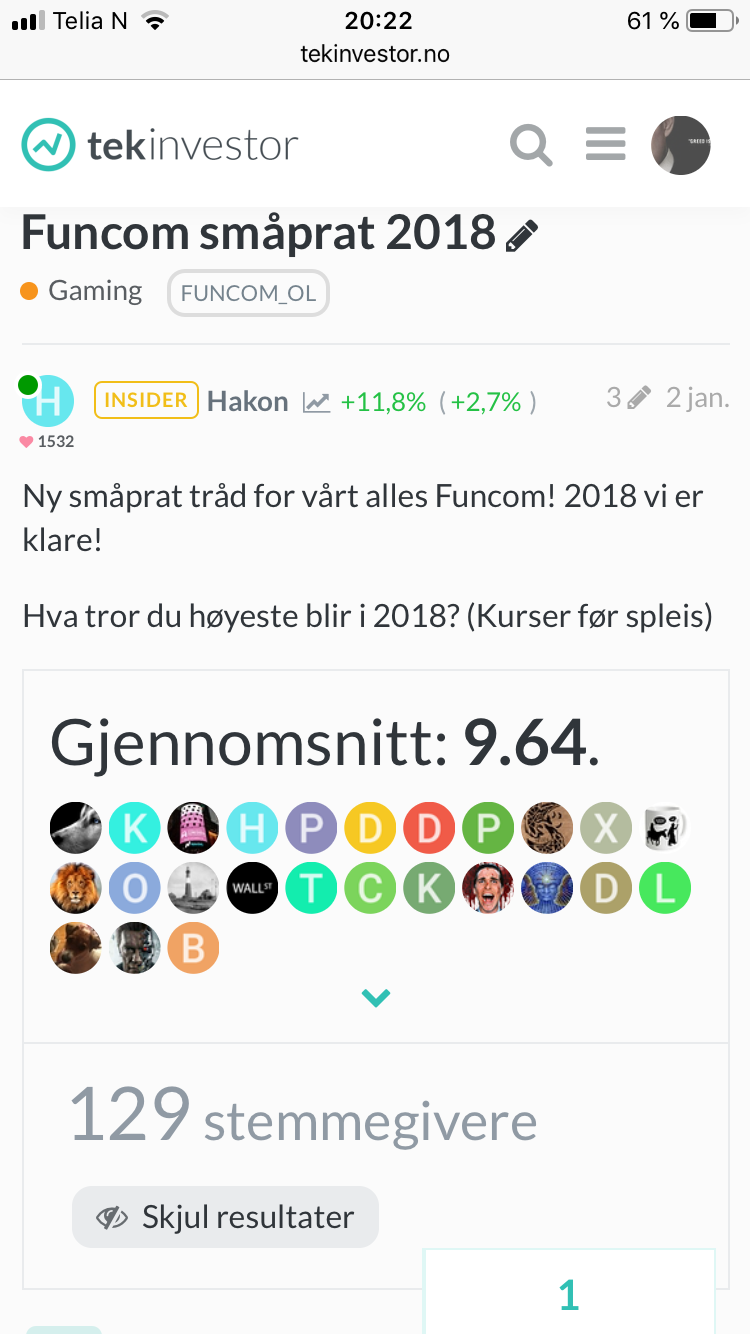The width and height of the screenshot is (750, 1334).
Task: Open the hamburger menu
Action: coord(605,145)
